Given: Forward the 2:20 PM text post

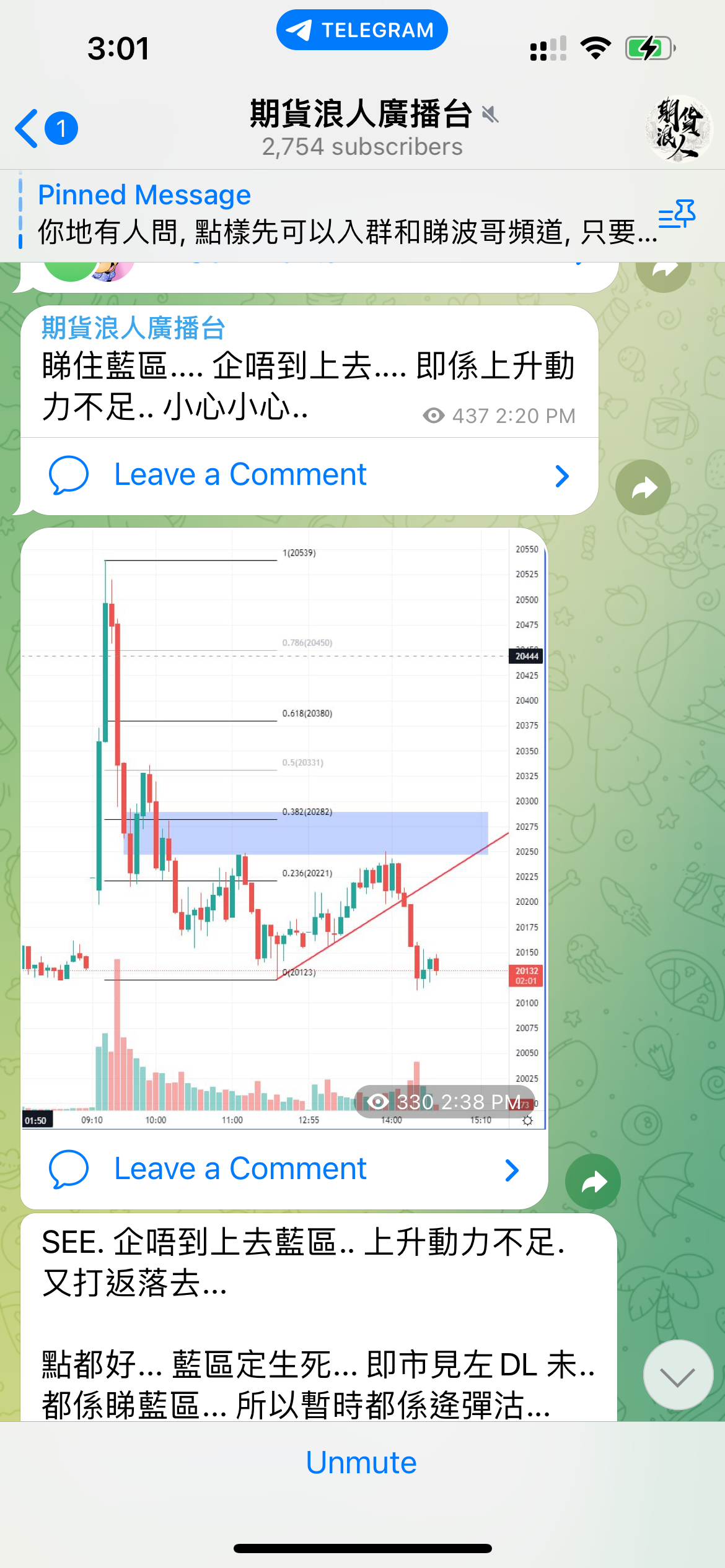Looking at the screenshot, I should click(x=643, y=488).
